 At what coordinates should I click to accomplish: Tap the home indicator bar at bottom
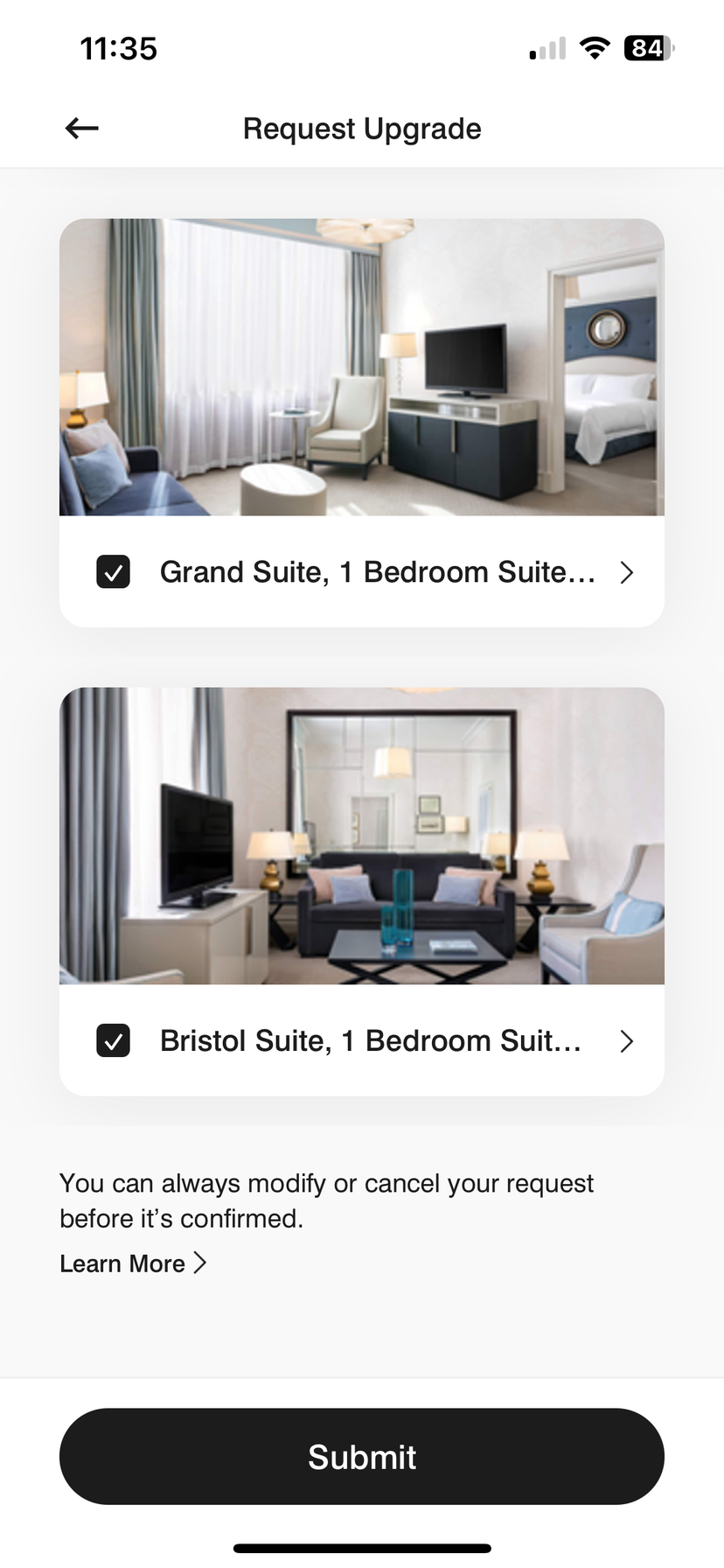[362, 1549]
